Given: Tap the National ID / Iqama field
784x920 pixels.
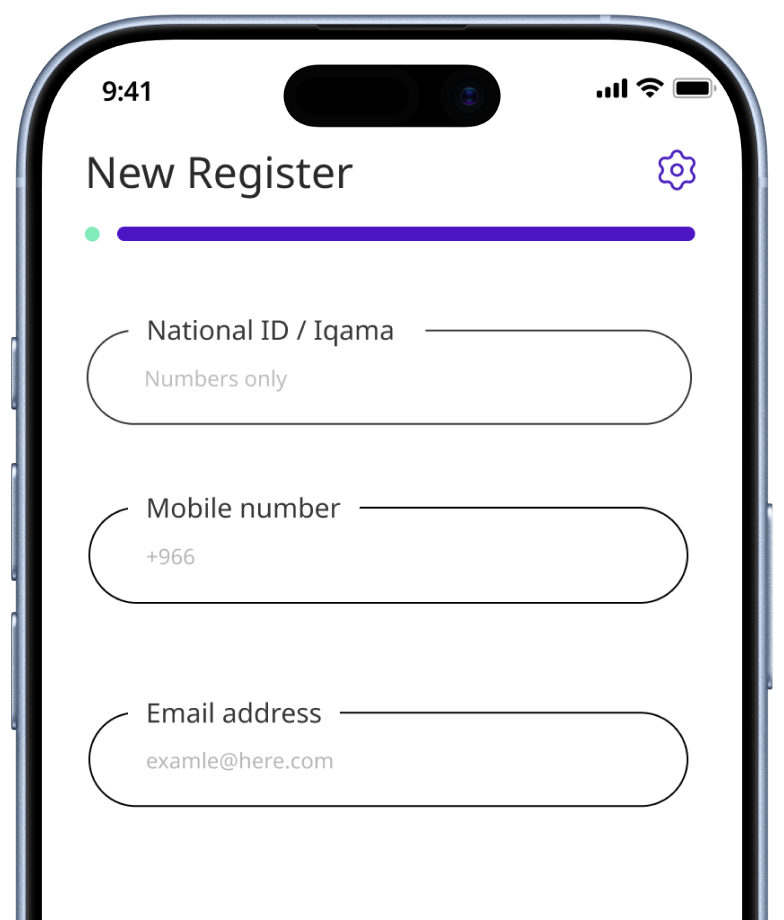Looking at the screenshot, I should point(389,379).
